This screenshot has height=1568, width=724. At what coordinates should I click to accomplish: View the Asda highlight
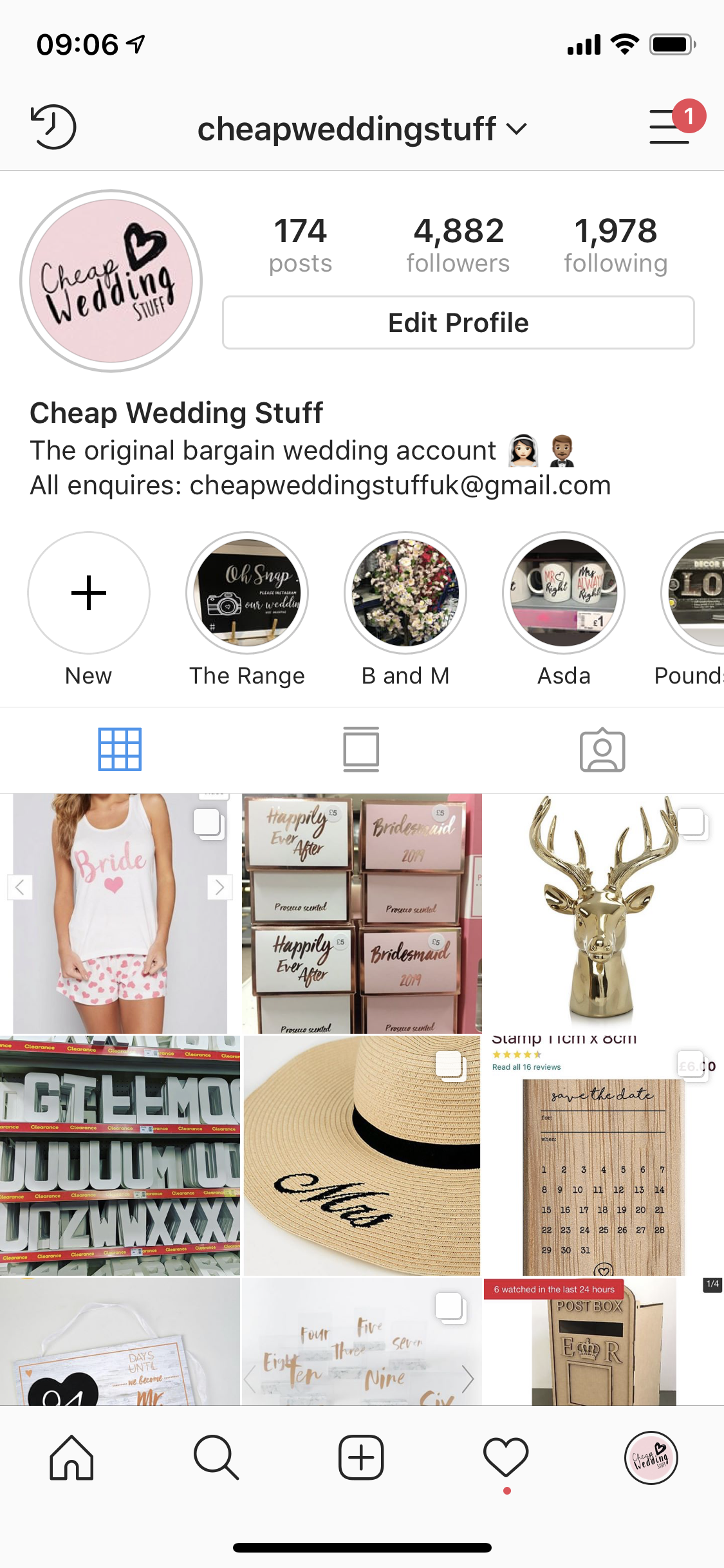click(x=564, y=593)
